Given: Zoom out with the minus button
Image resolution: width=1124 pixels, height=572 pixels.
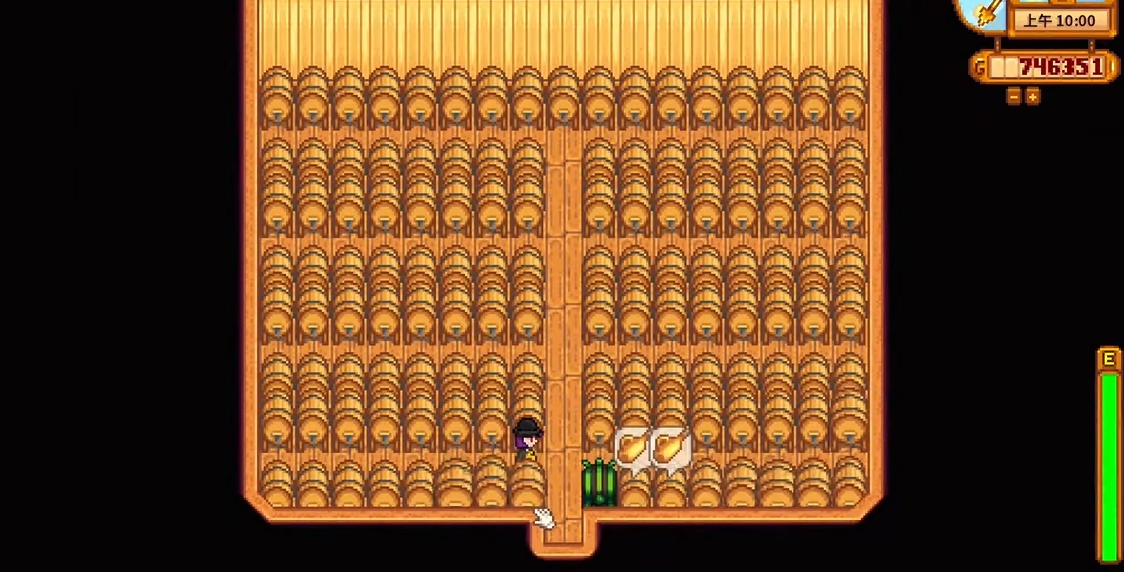Looking at the screenshot, I should 1013,97.
